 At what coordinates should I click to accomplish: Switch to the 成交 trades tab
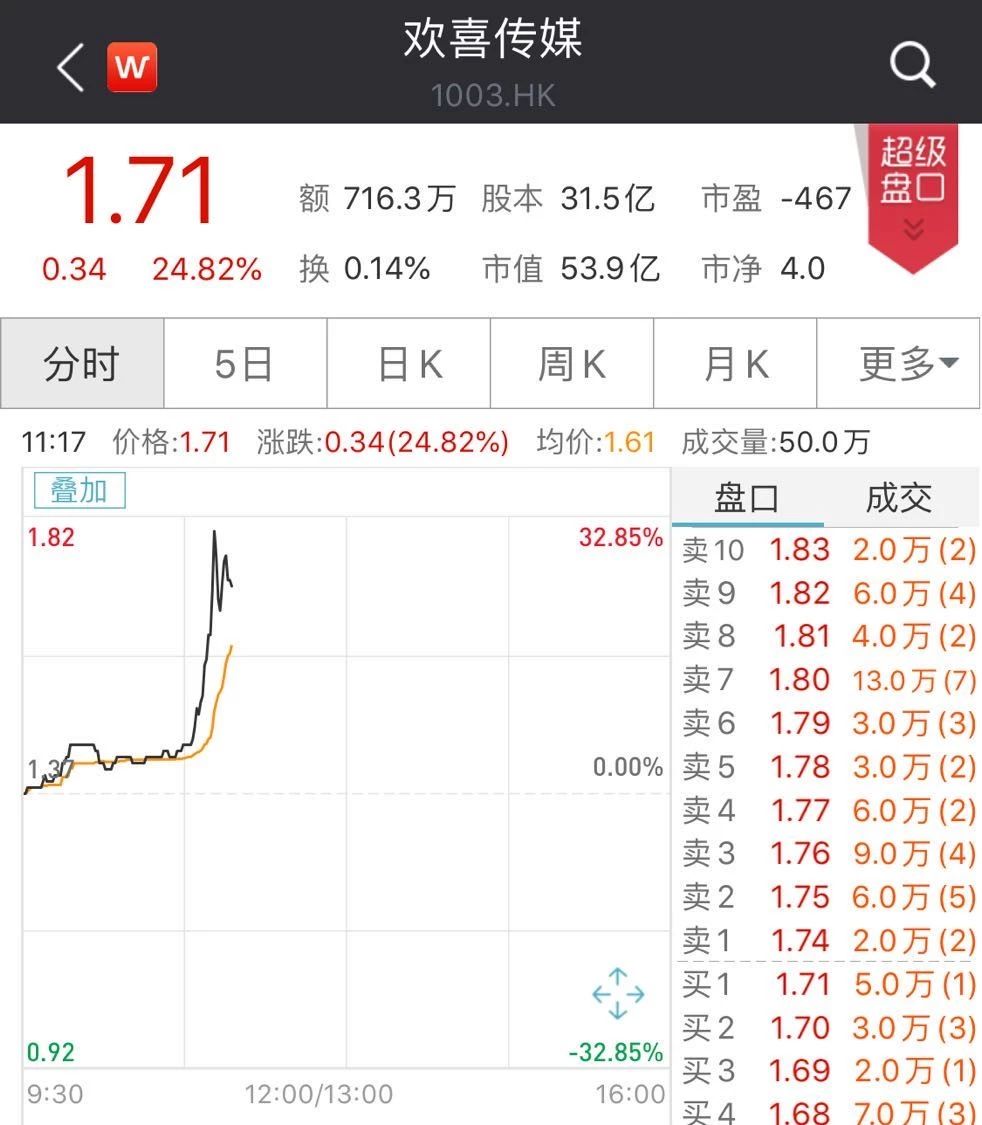click(898, 498)
